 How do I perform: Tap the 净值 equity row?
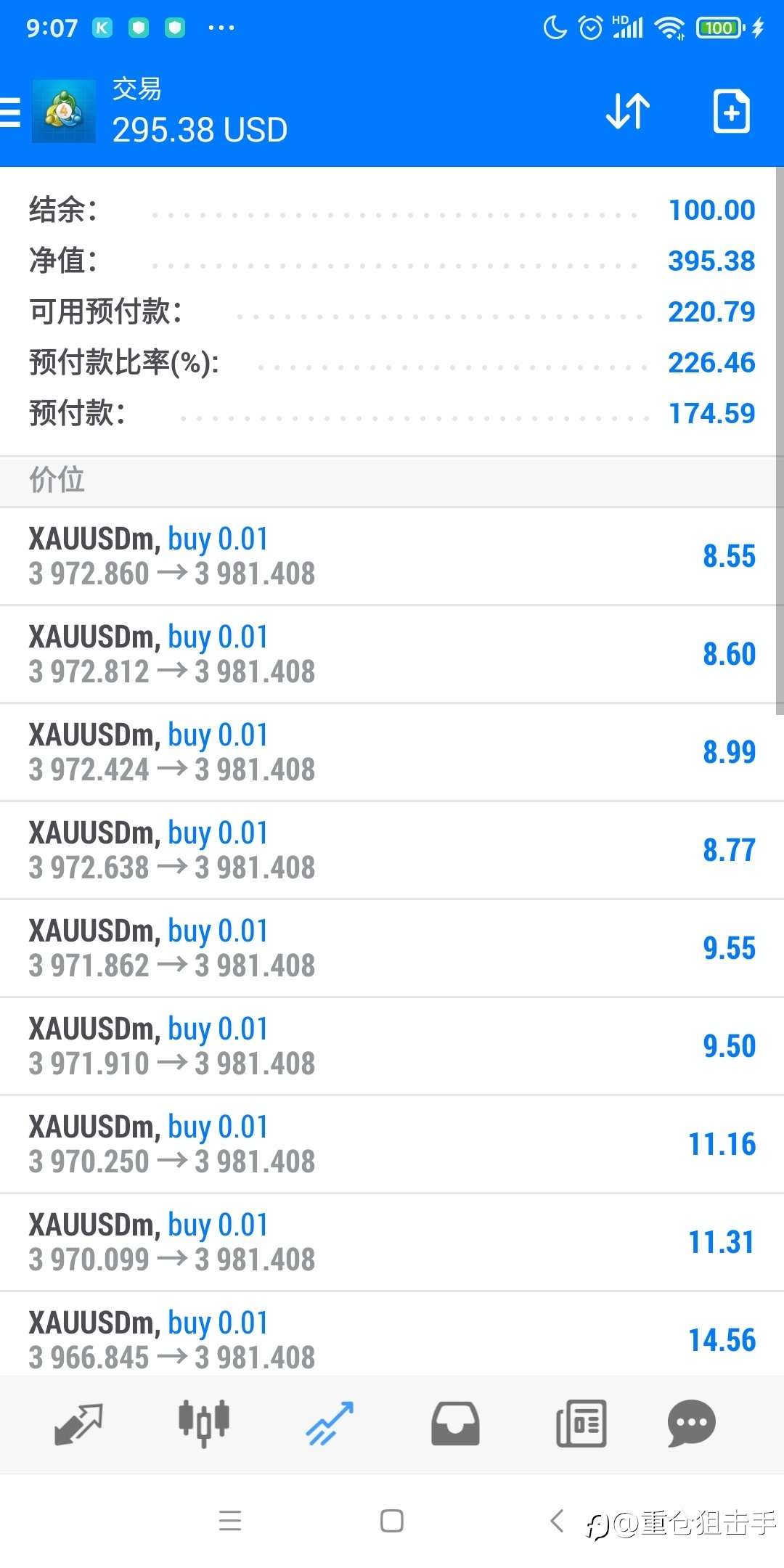392,261
